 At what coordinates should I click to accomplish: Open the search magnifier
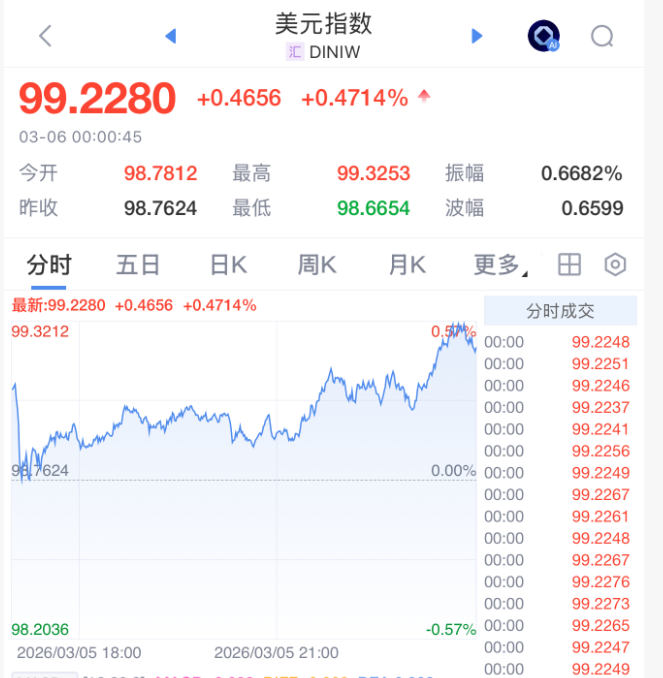(x=602, y=36)
